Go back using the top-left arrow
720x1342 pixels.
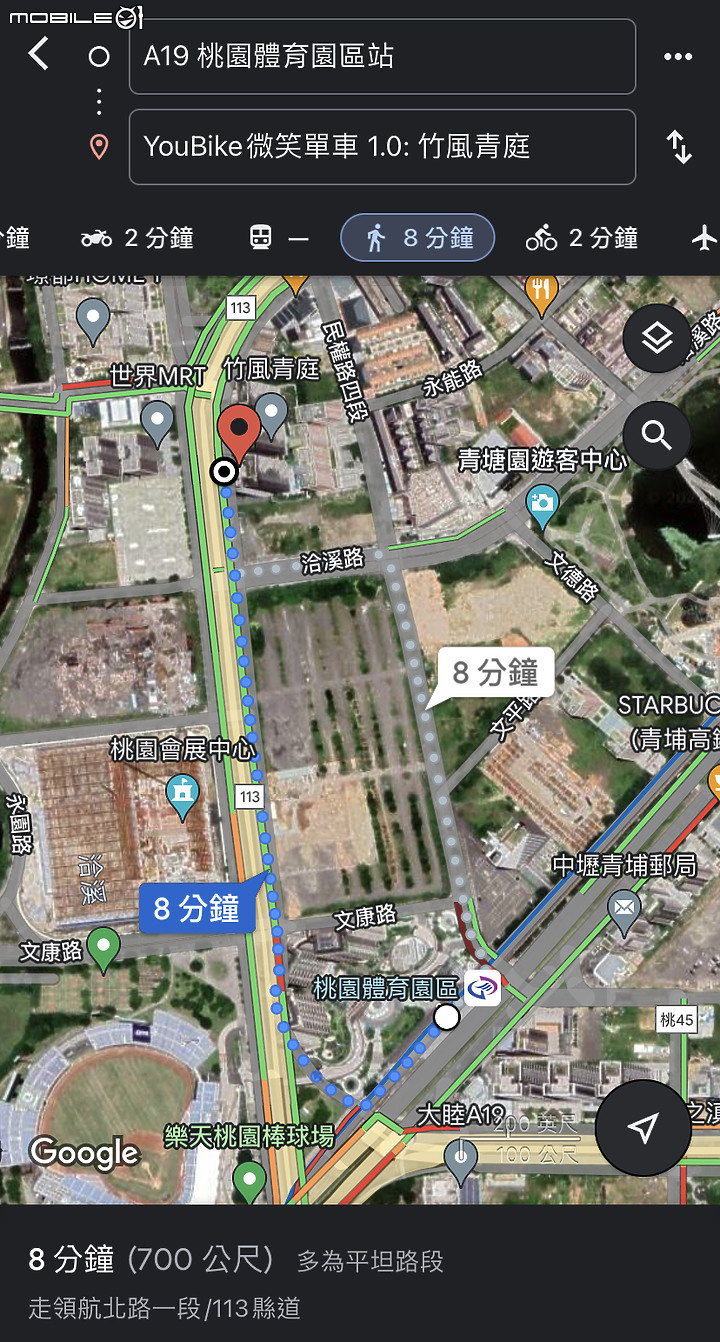click(x=38, y=54)
